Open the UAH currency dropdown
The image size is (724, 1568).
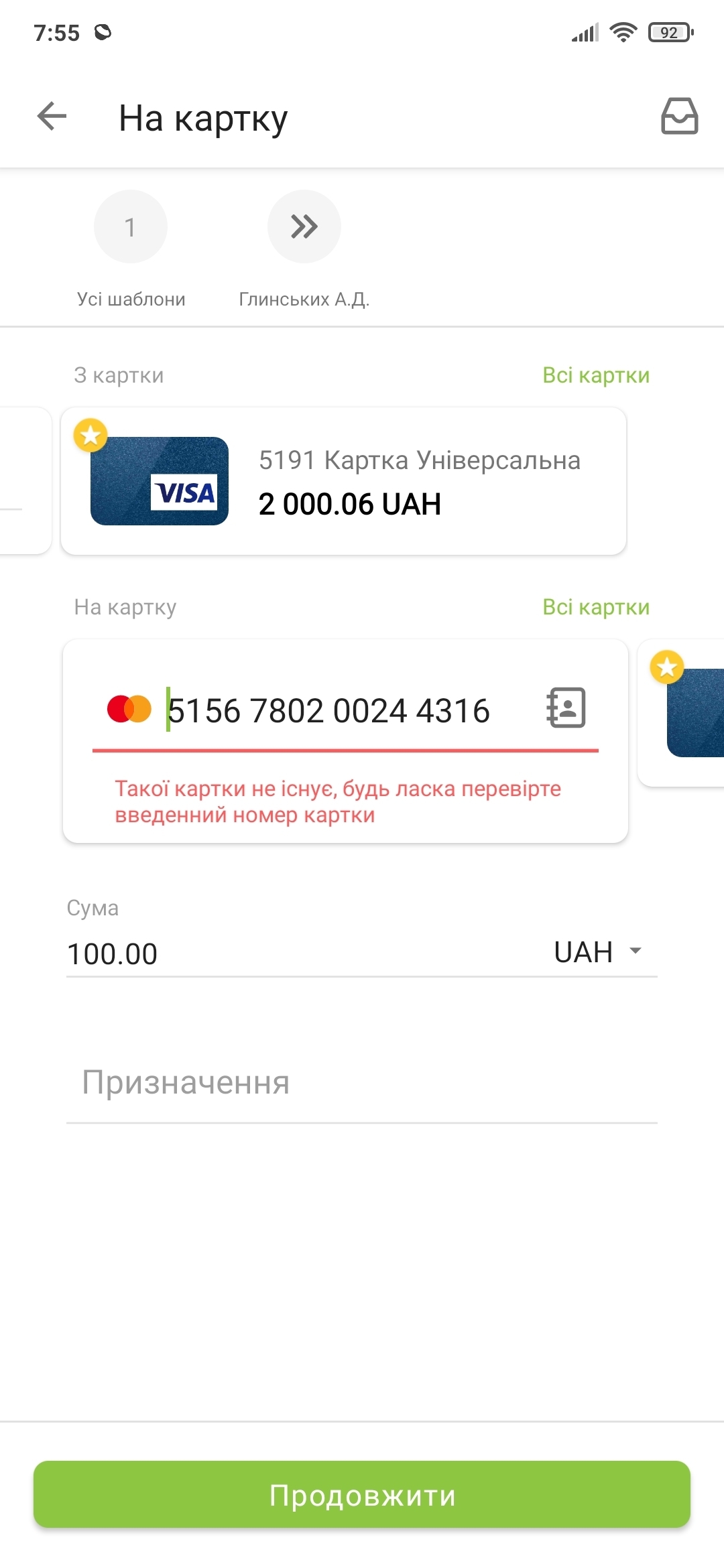click(x=598, y=952)
